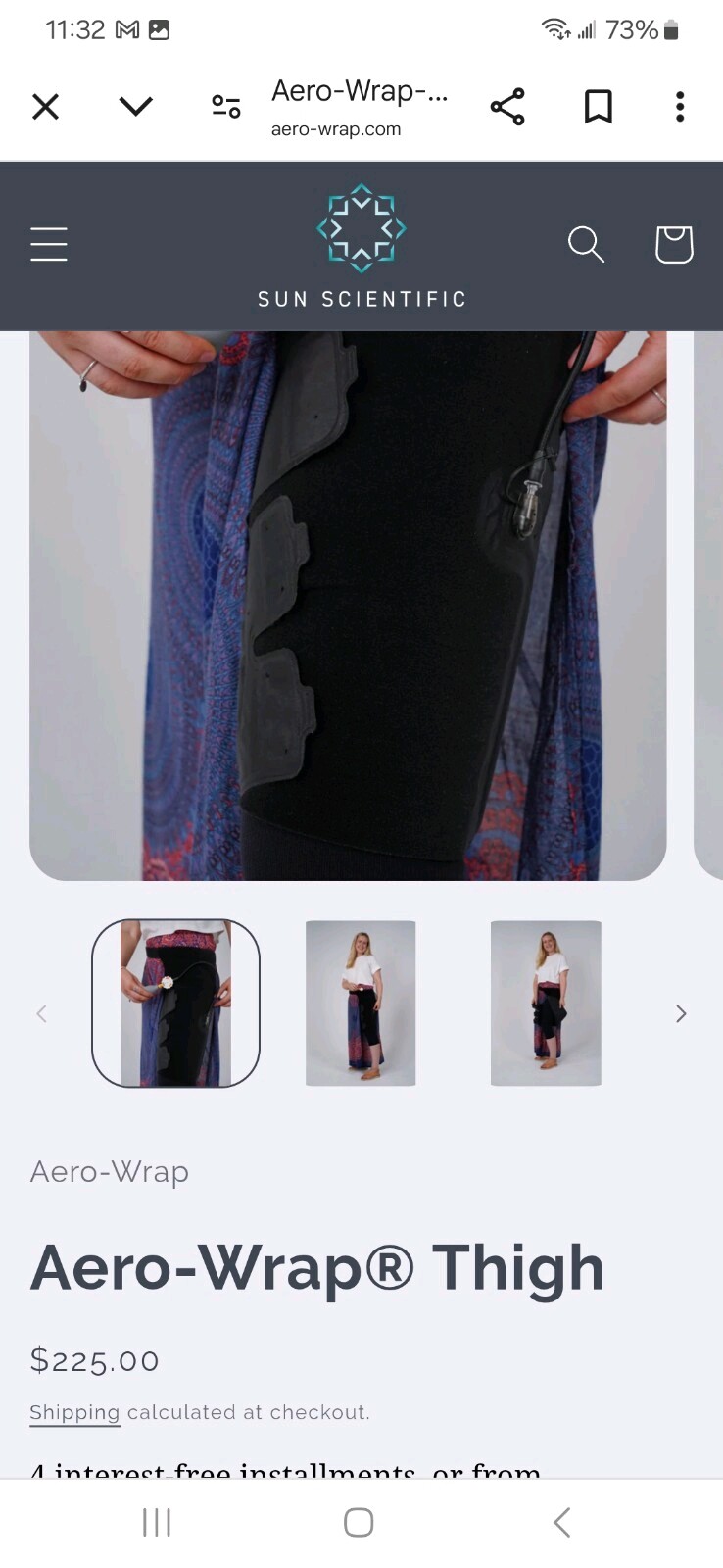Viewport: 723px width, 1568px height.
Task: Share the Aero-Wrap page
Action: [x=506, y=106]
